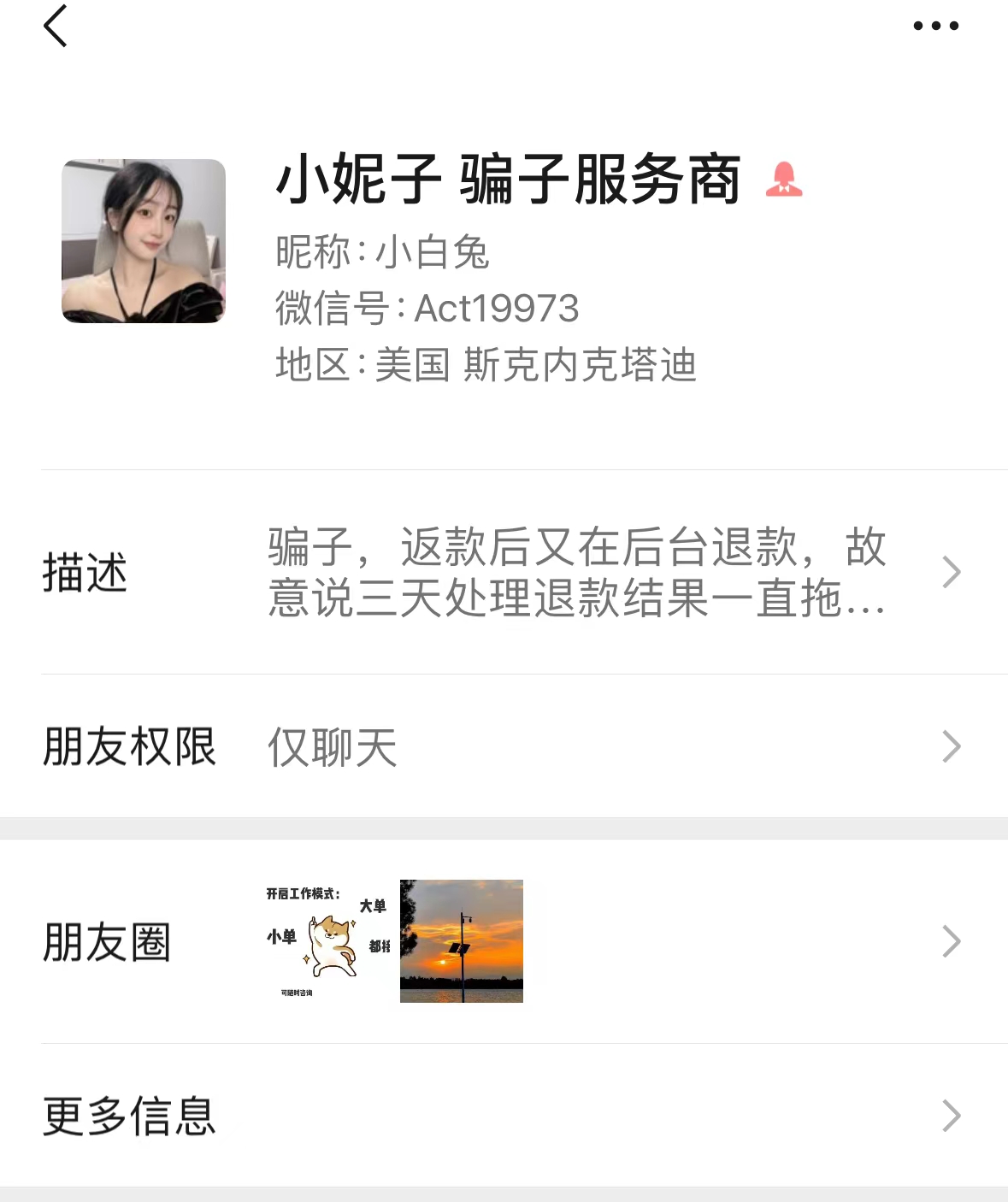
Task: Open the sunset photo in Moments preview
Action: click(x=461, y=940)
